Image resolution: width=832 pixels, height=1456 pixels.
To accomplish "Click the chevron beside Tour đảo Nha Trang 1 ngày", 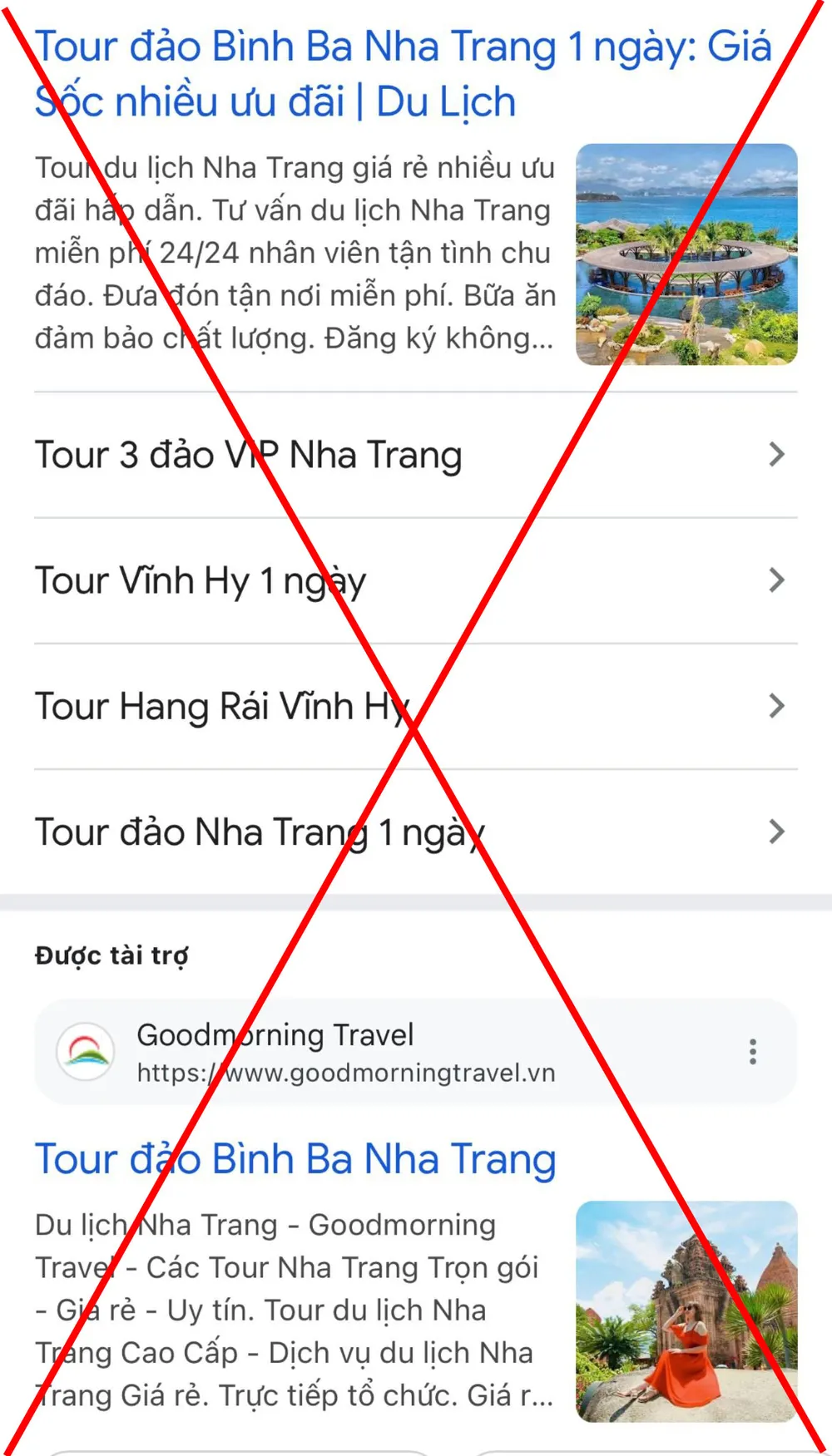I will pyautogui.click(x=776, y=832).
